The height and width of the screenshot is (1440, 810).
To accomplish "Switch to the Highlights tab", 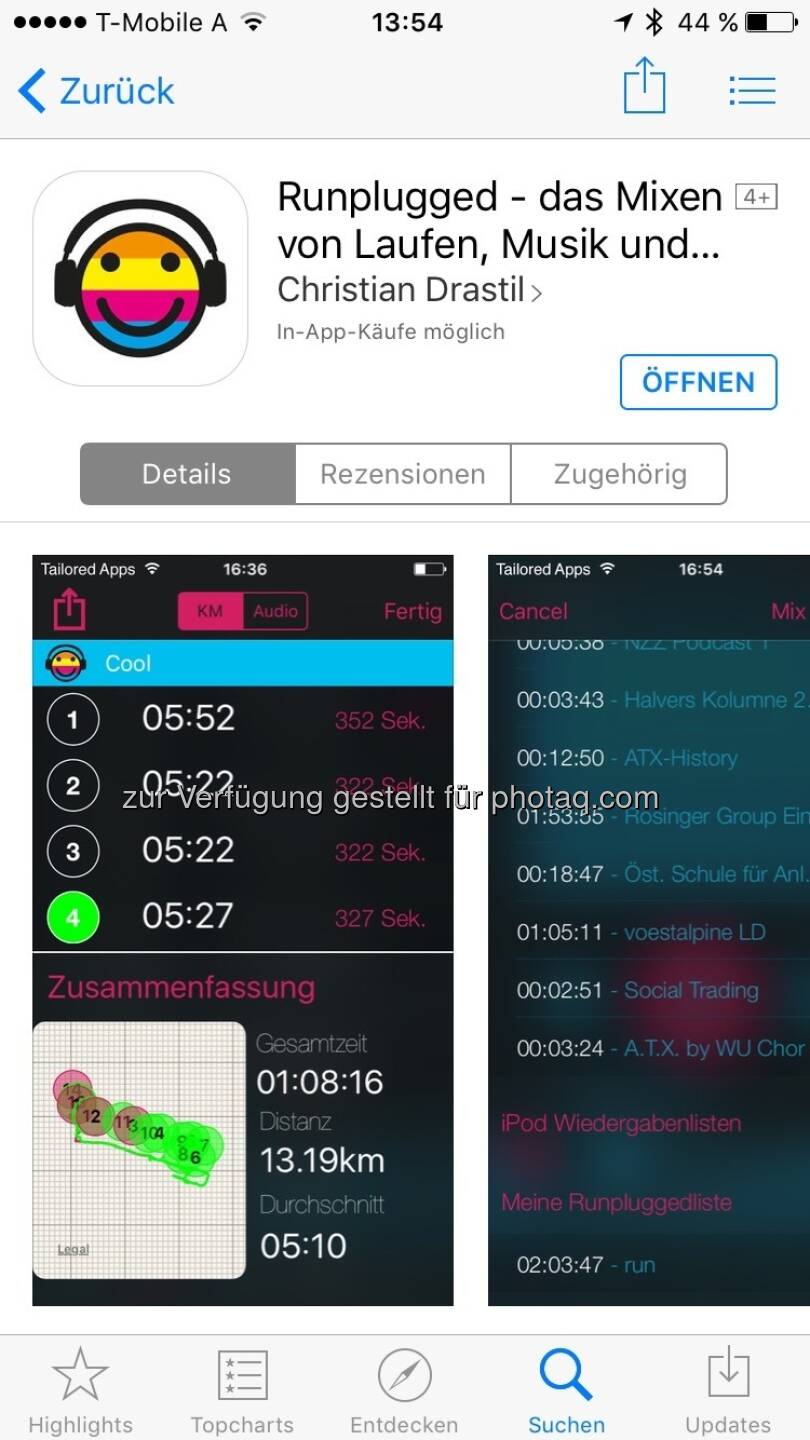I will point(80,1388).
